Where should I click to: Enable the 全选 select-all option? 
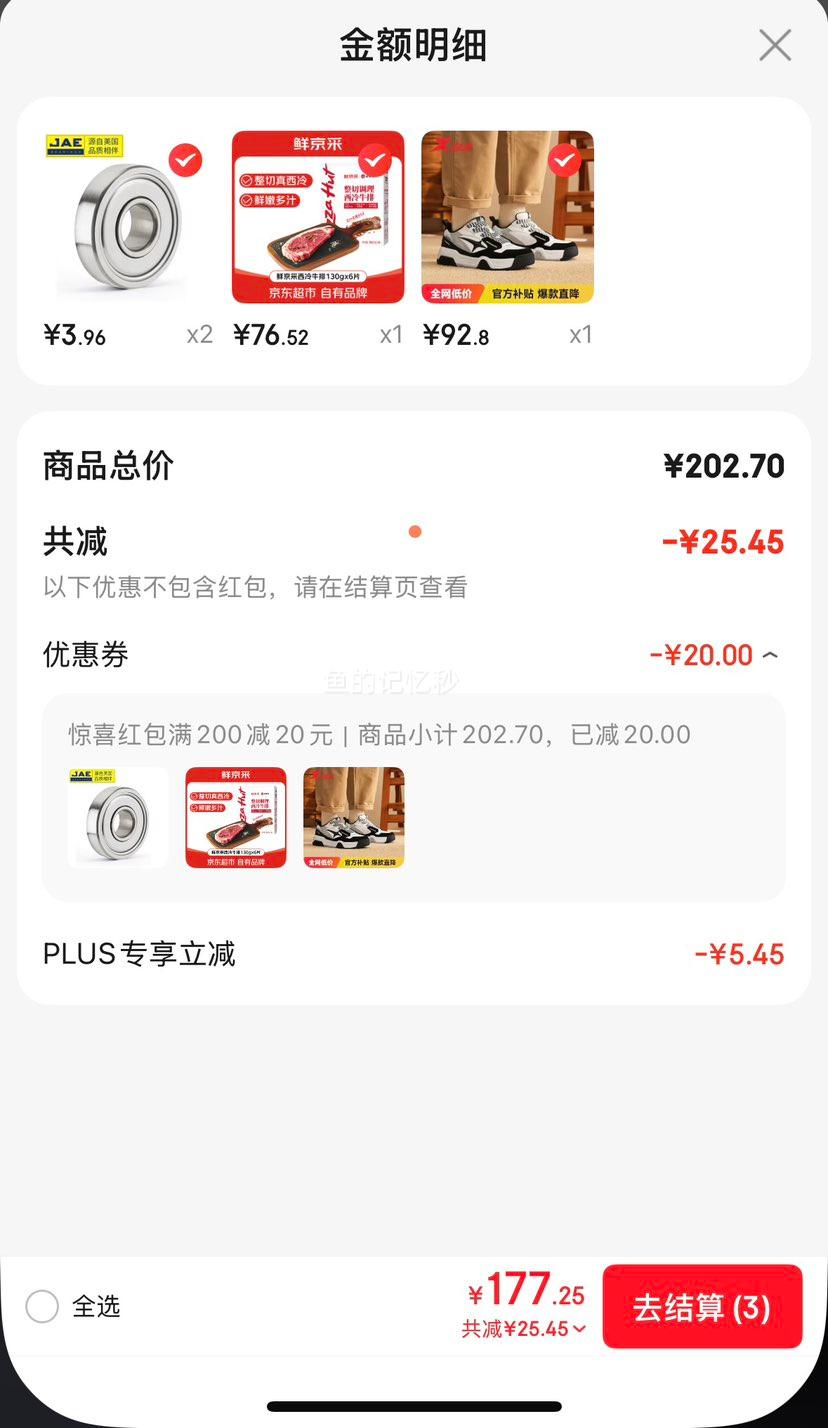click(x=42, y=1306)
